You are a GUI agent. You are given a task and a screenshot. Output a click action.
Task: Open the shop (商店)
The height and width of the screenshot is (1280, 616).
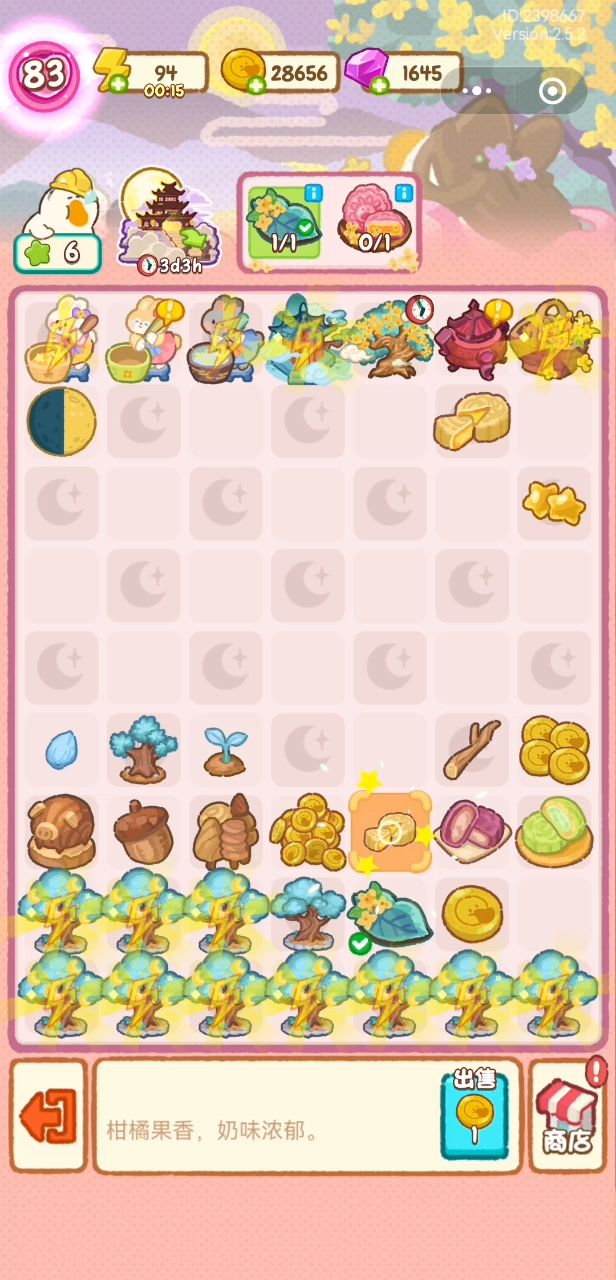pyautogui.click(x=567, y=1115)
